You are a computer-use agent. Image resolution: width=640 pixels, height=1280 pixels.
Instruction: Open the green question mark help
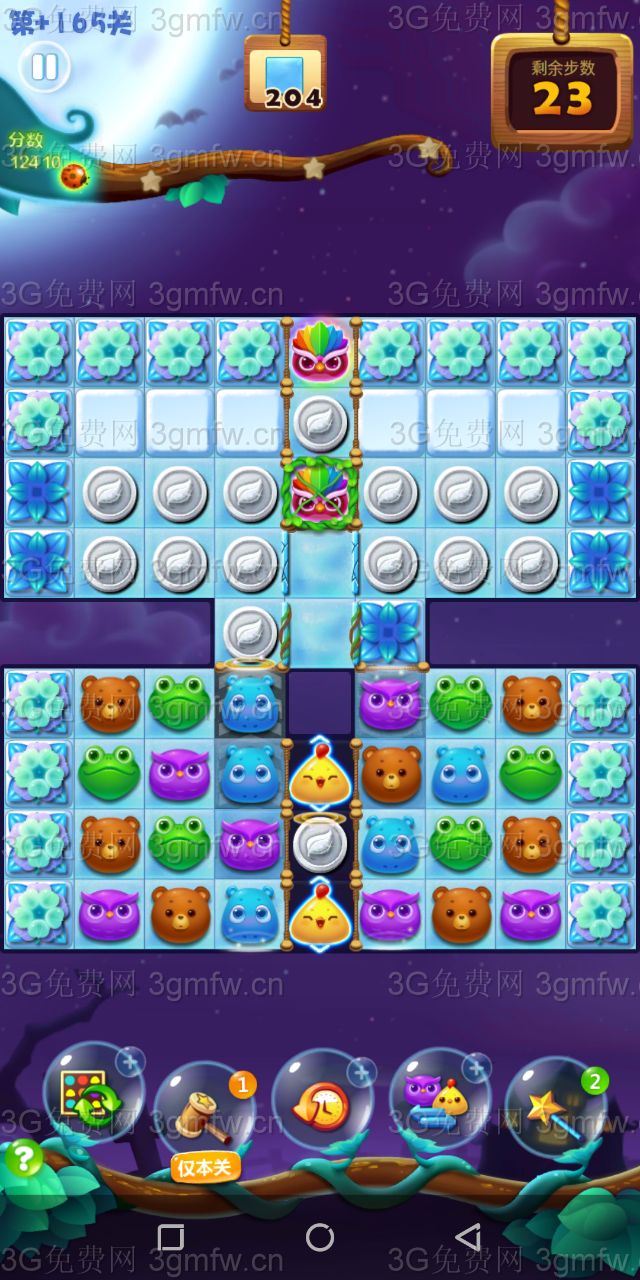[x=24, y=1159]
